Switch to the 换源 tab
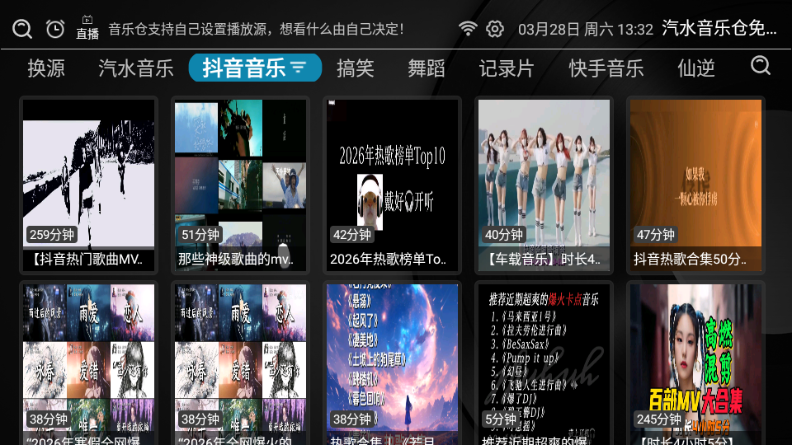792x445 pixels. pyautogui.click(x=46, y=69)
